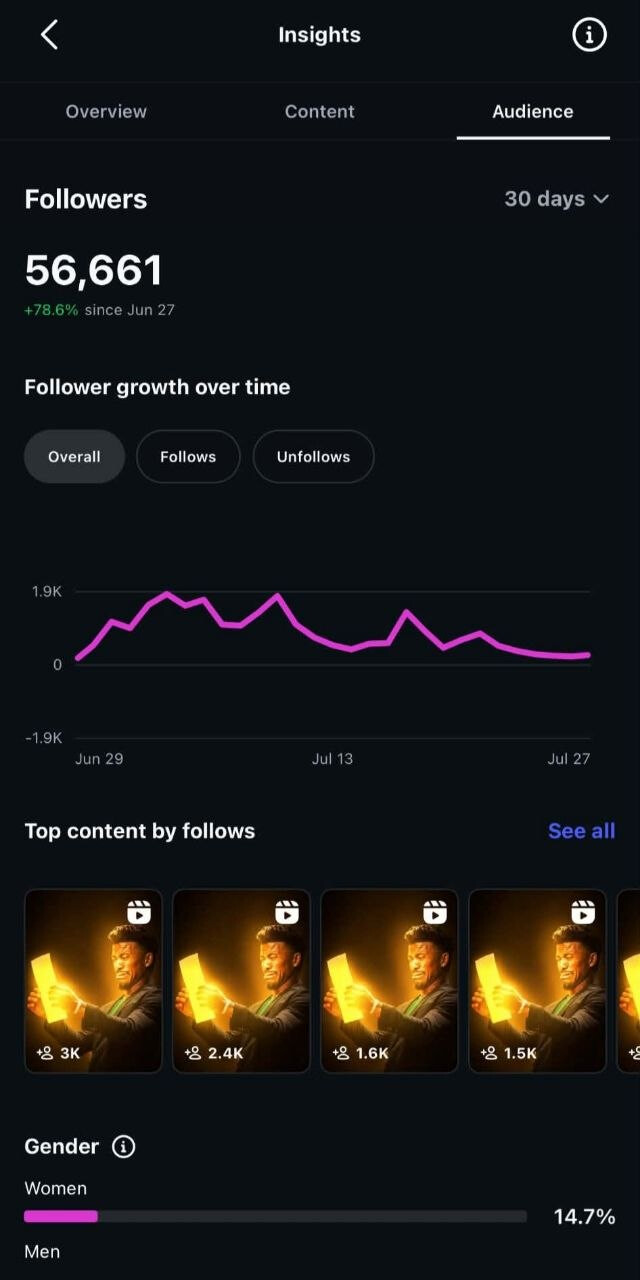Switch to the Content tab
640x1280 pixels.
(320, 111)
